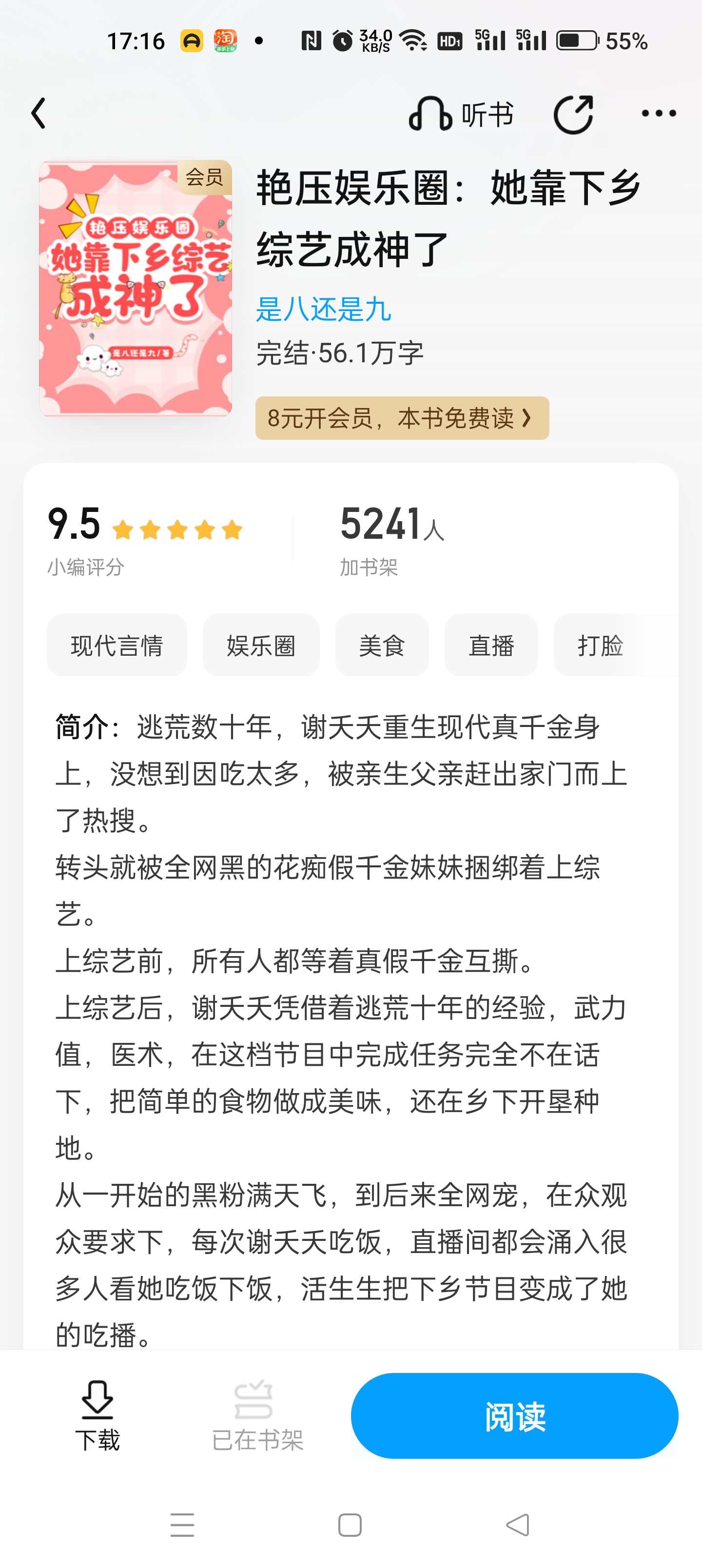The height and width of the screenshot is (1568, 702).
Task: Download the book with 下载
Action: pyautogui.click(x=97, y=1416)
